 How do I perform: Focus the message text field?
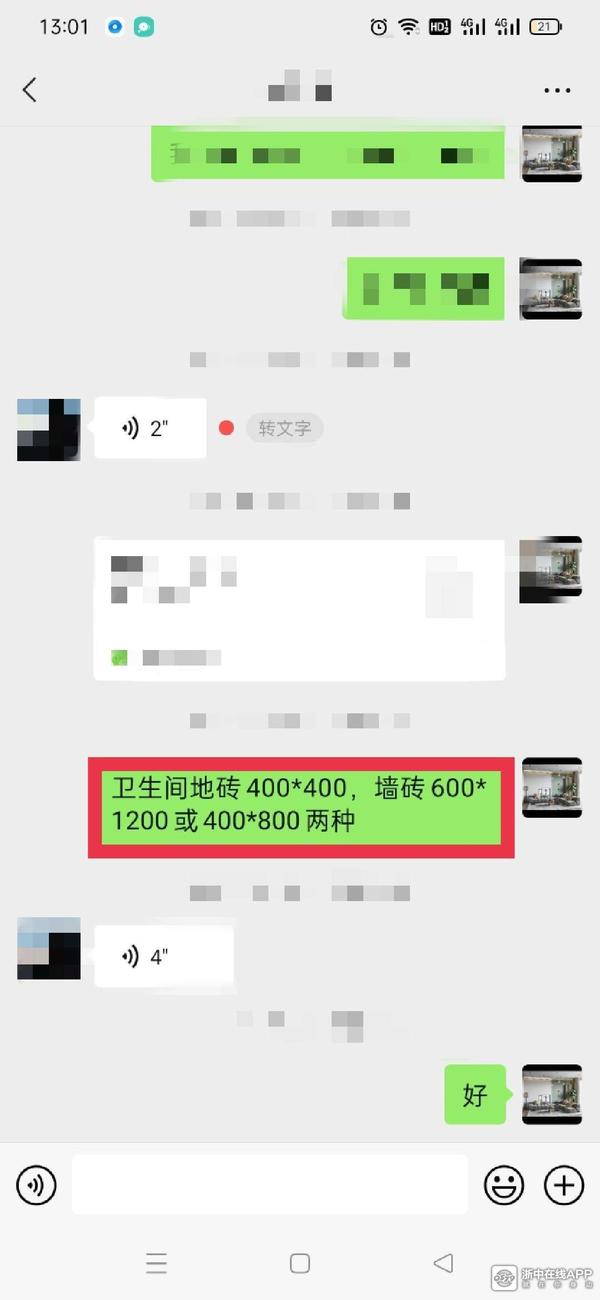point(270,1186)
